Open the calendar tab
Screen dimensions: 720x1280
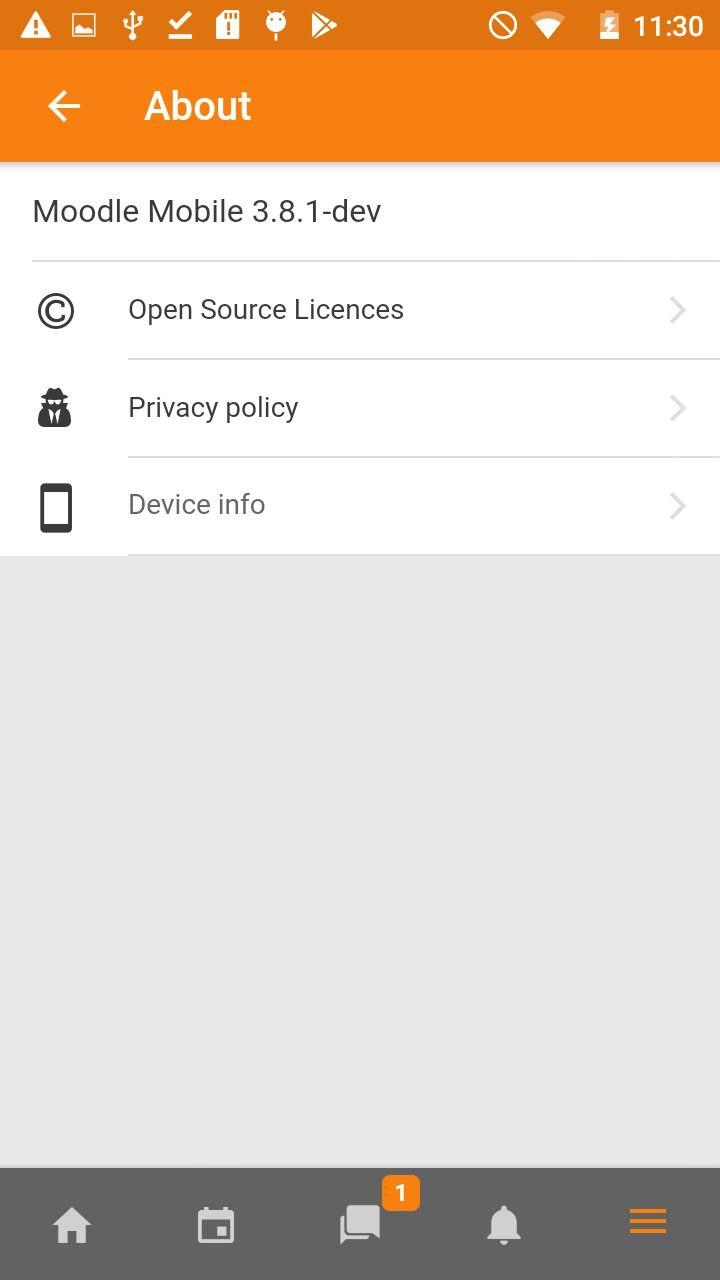click(x=216, y=1224)
